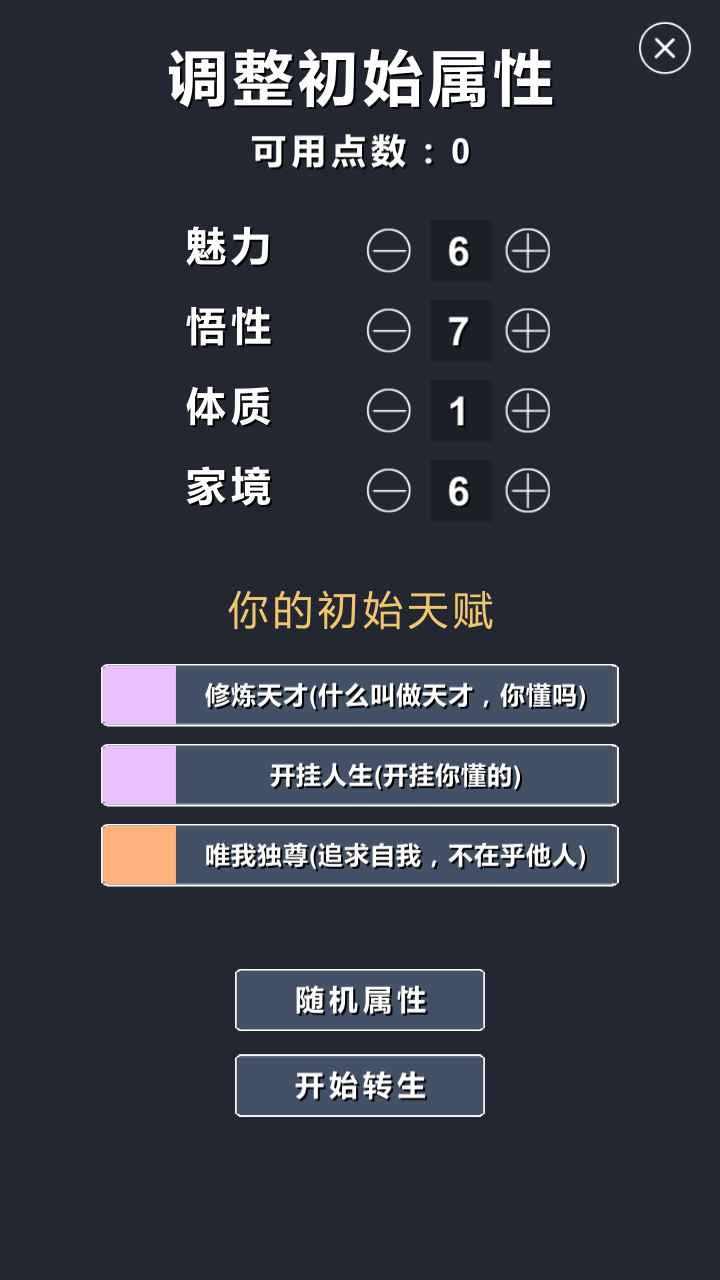720x1280 pixels.
Task: Click the 随机属性 button
Action: [x=359, y=1000]
